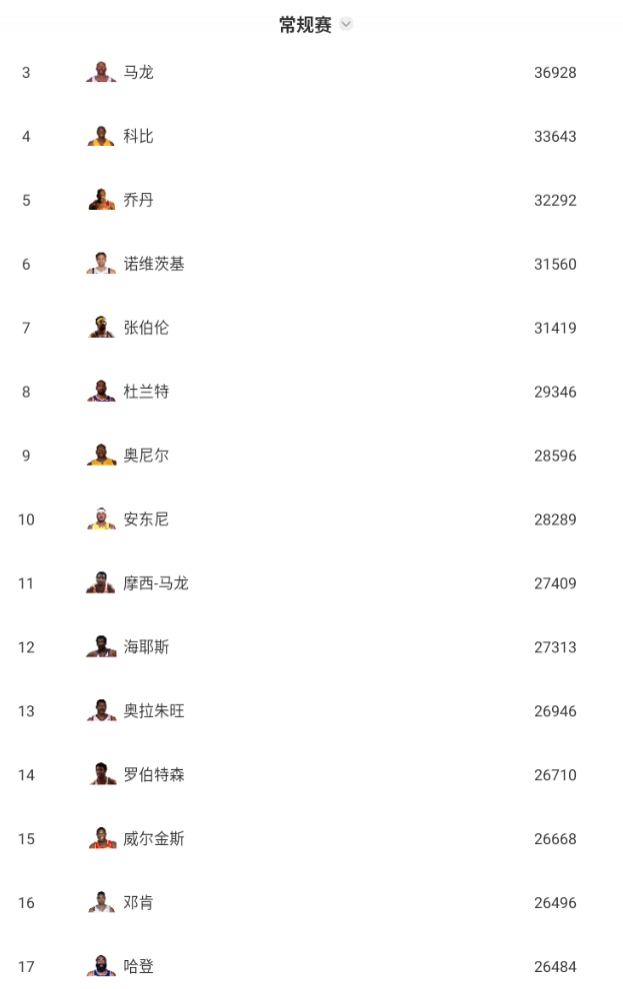Expand the 常规赛 season type dropdown
Viewport: 623px width, 989px height.
[346, 25]
